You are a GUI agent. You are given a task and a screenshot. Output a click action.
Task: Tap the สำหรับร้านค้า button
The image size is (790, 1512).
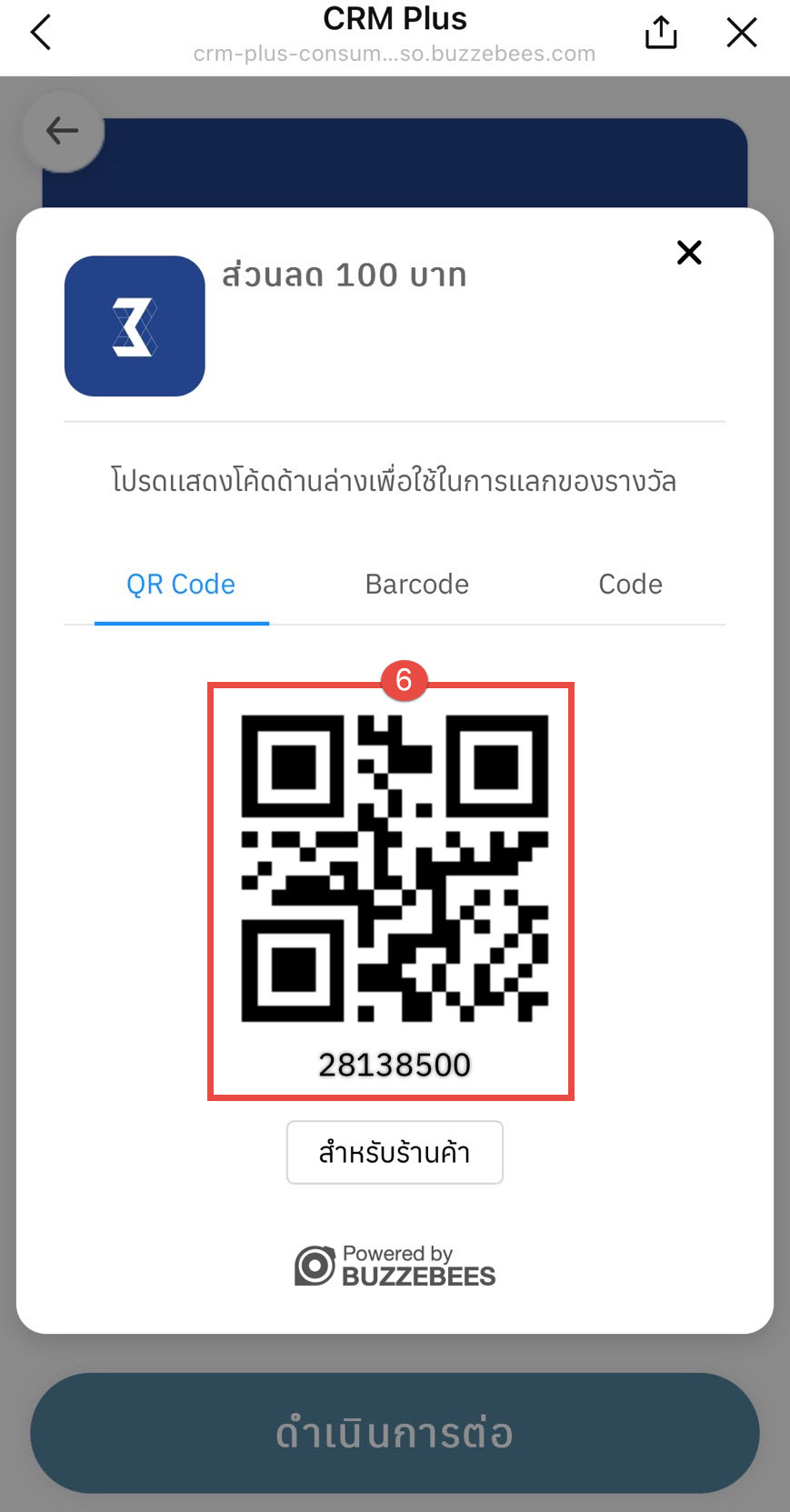395,1152
